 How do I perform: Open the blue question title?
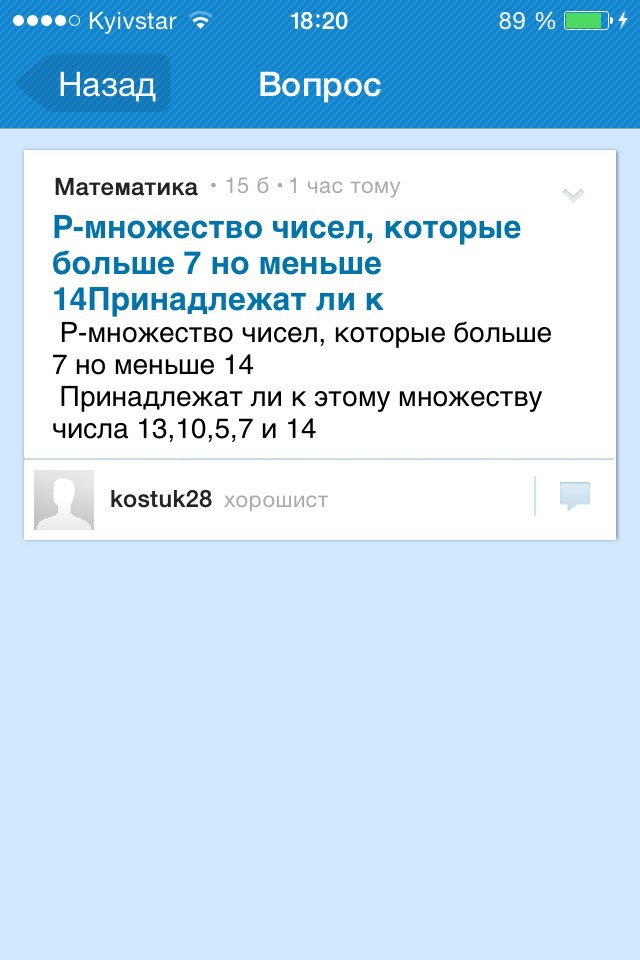coord(287,264)
